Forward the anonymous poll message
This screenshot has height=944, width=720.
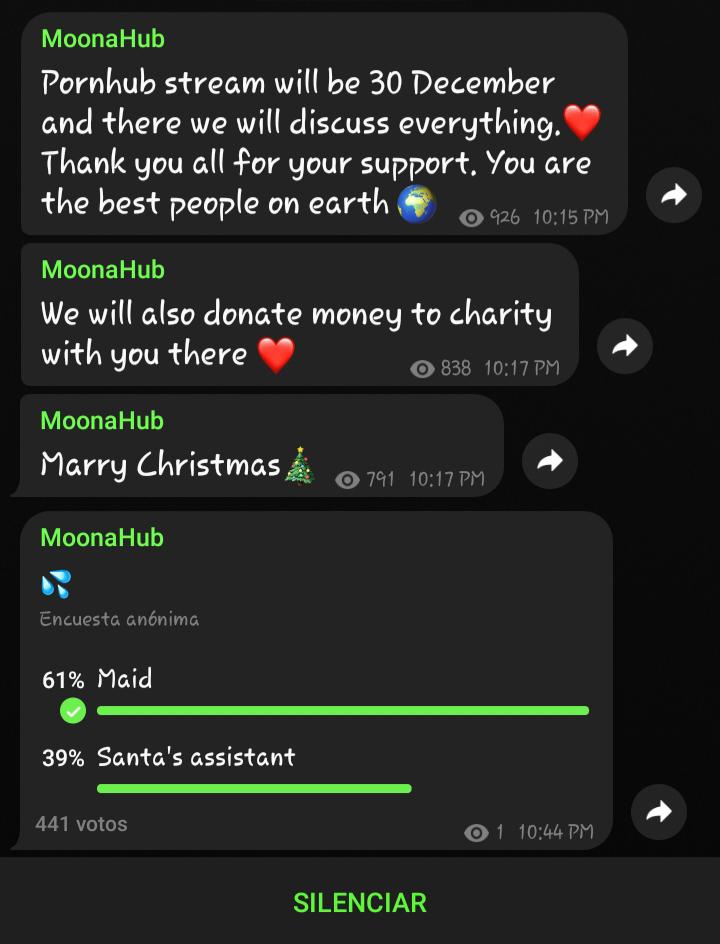coord(659,811)
